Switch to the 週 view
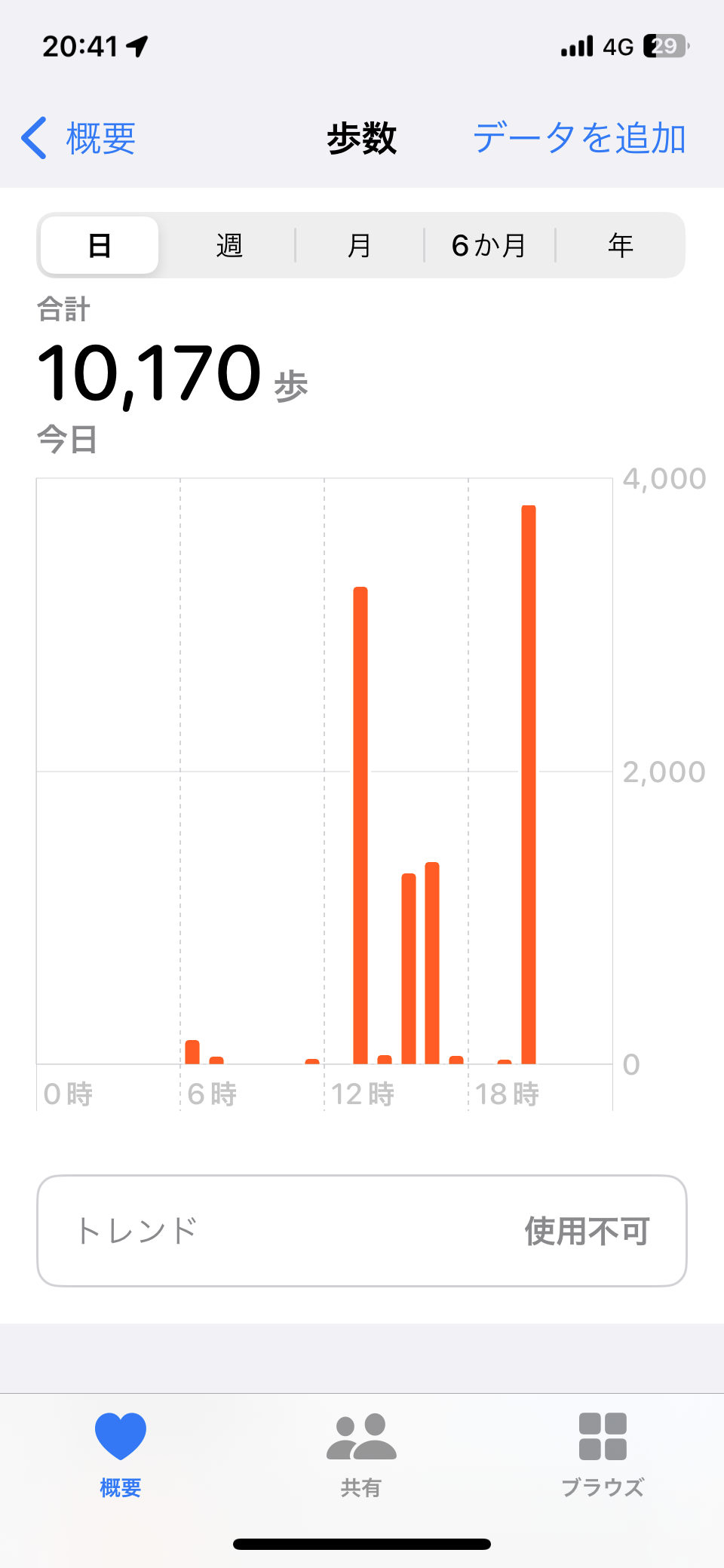724x1568 pixels. pyautogui.click(x=229, y=245)
